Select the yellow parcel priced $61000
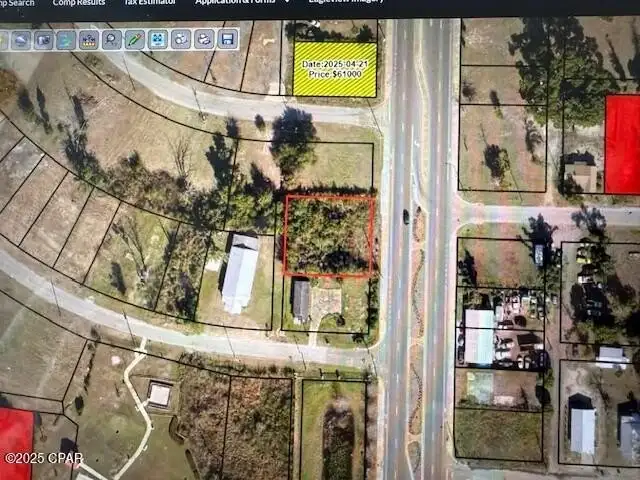The image size is (640, 480). (x=334, y=69)
